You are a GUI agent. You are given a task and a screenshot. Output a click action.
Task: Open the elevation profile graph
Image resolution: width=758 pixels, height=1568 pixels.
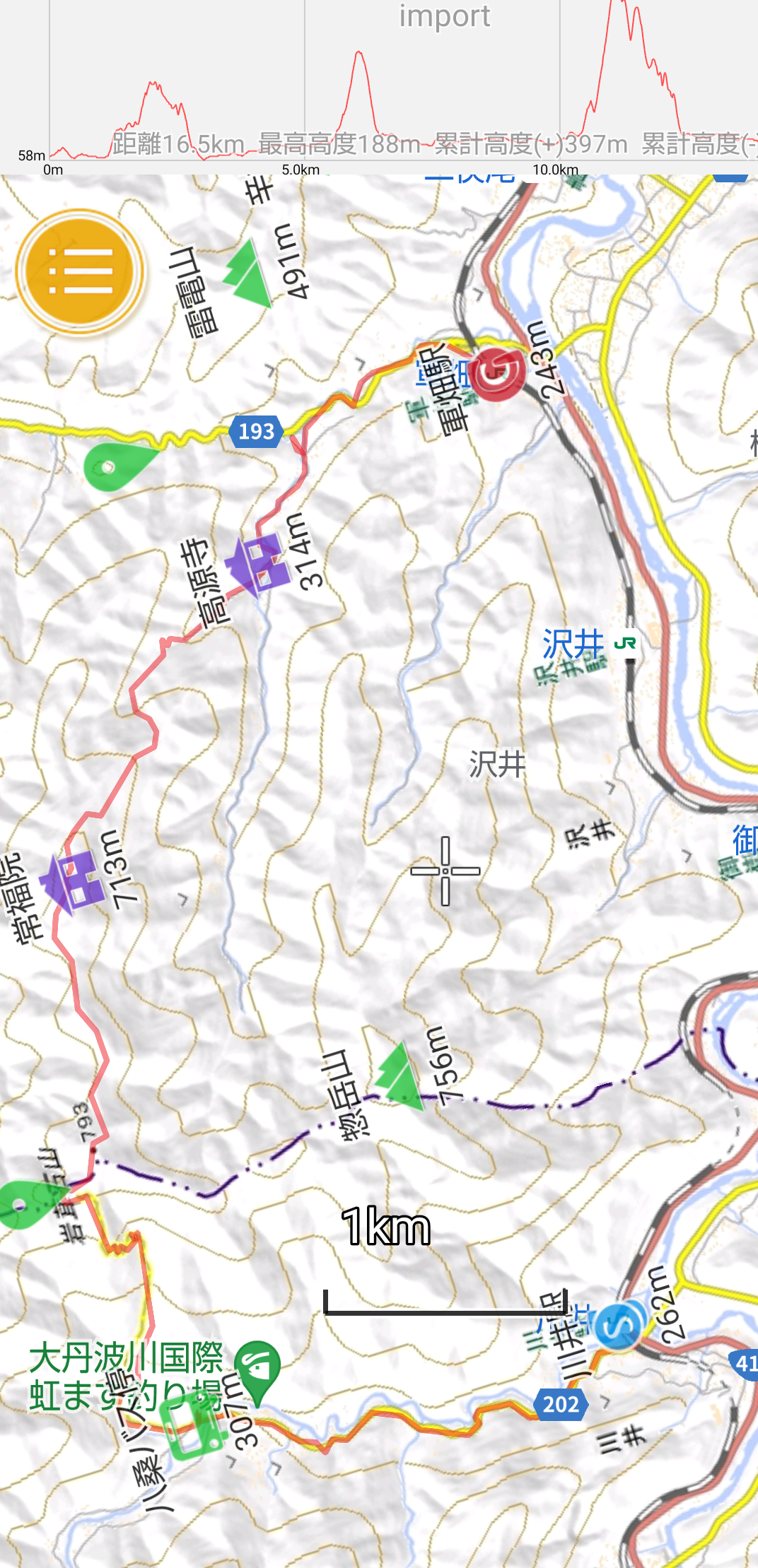[x=379, y=85]
